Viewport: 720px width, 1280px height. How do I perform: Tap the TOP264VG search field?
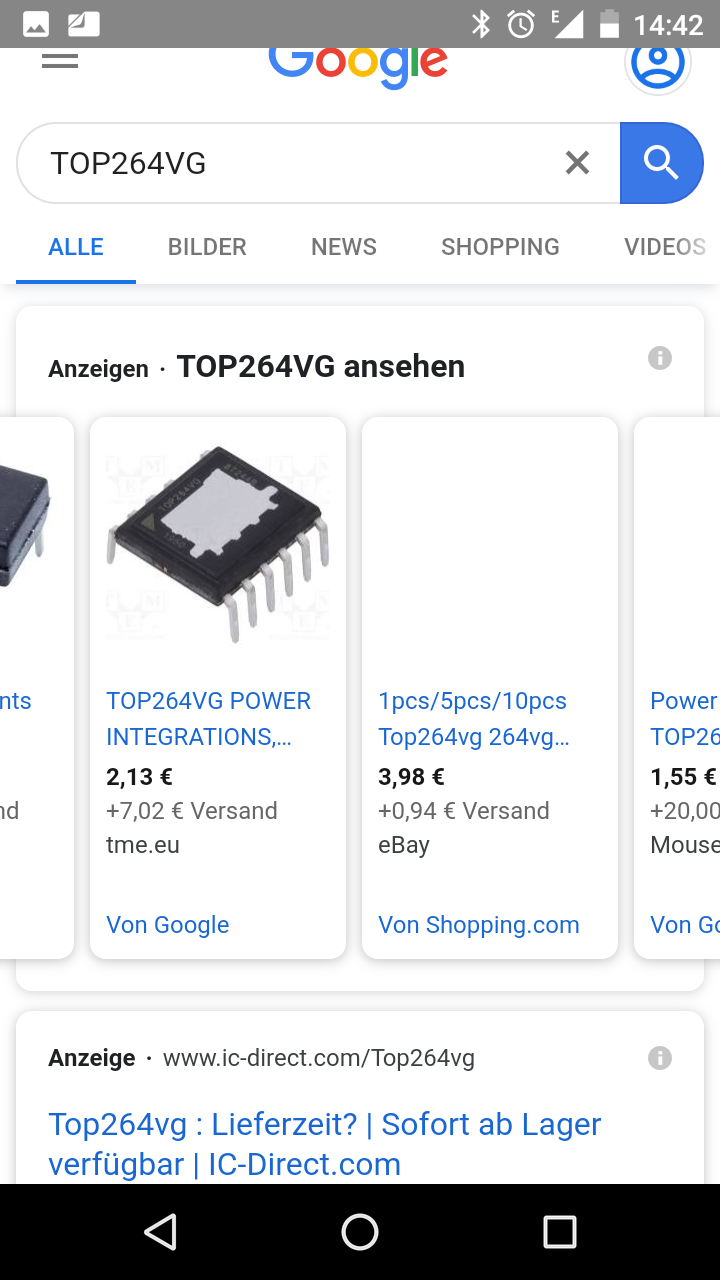click(x=290, y=163)
